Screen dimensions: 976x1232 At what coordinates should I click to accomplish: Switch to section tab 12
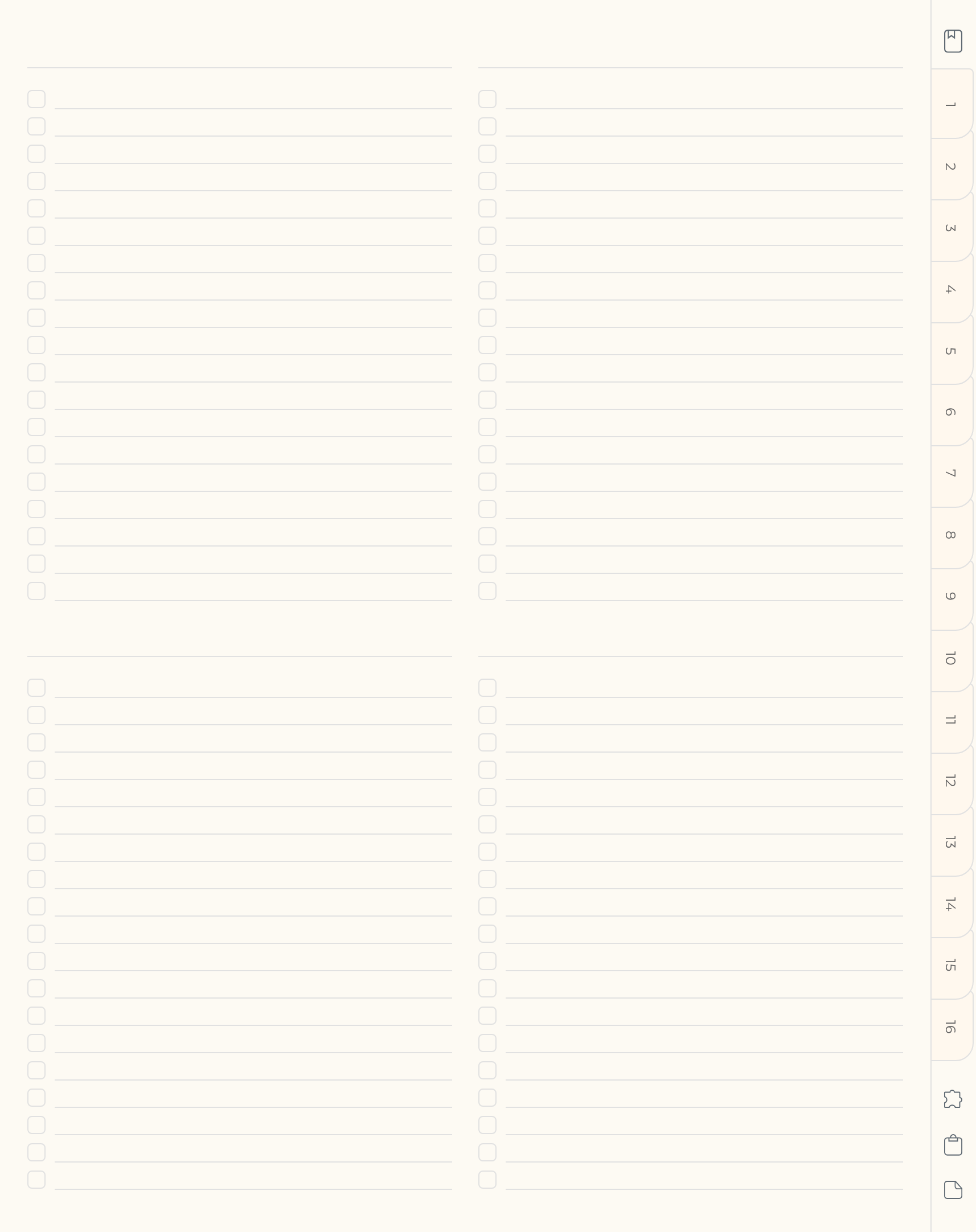[951, 781]
